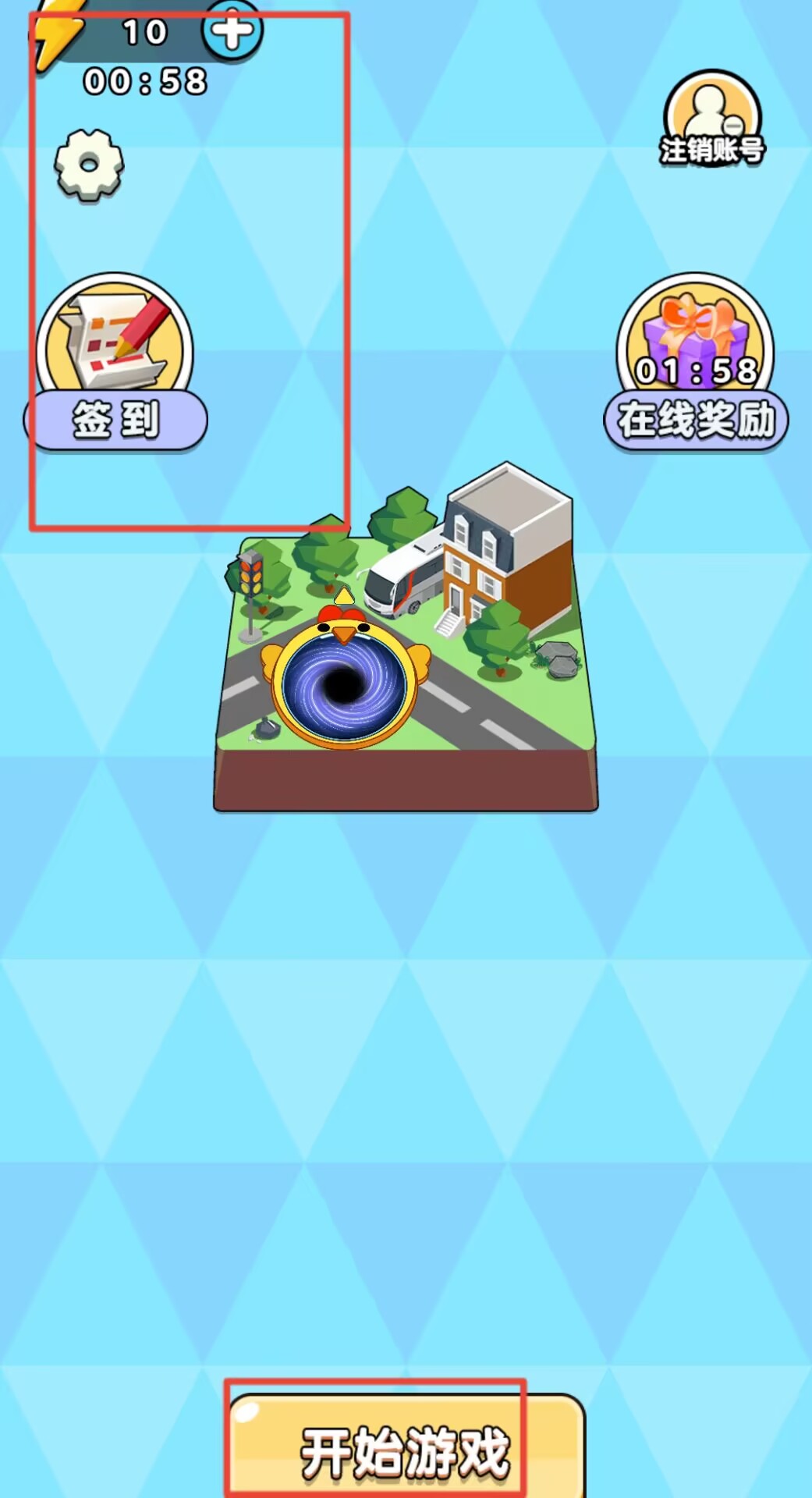Open the 在线奖励 online reward gift
Image resolution: width=812 pixels, height=1498 pixels.
click(696, 363)
